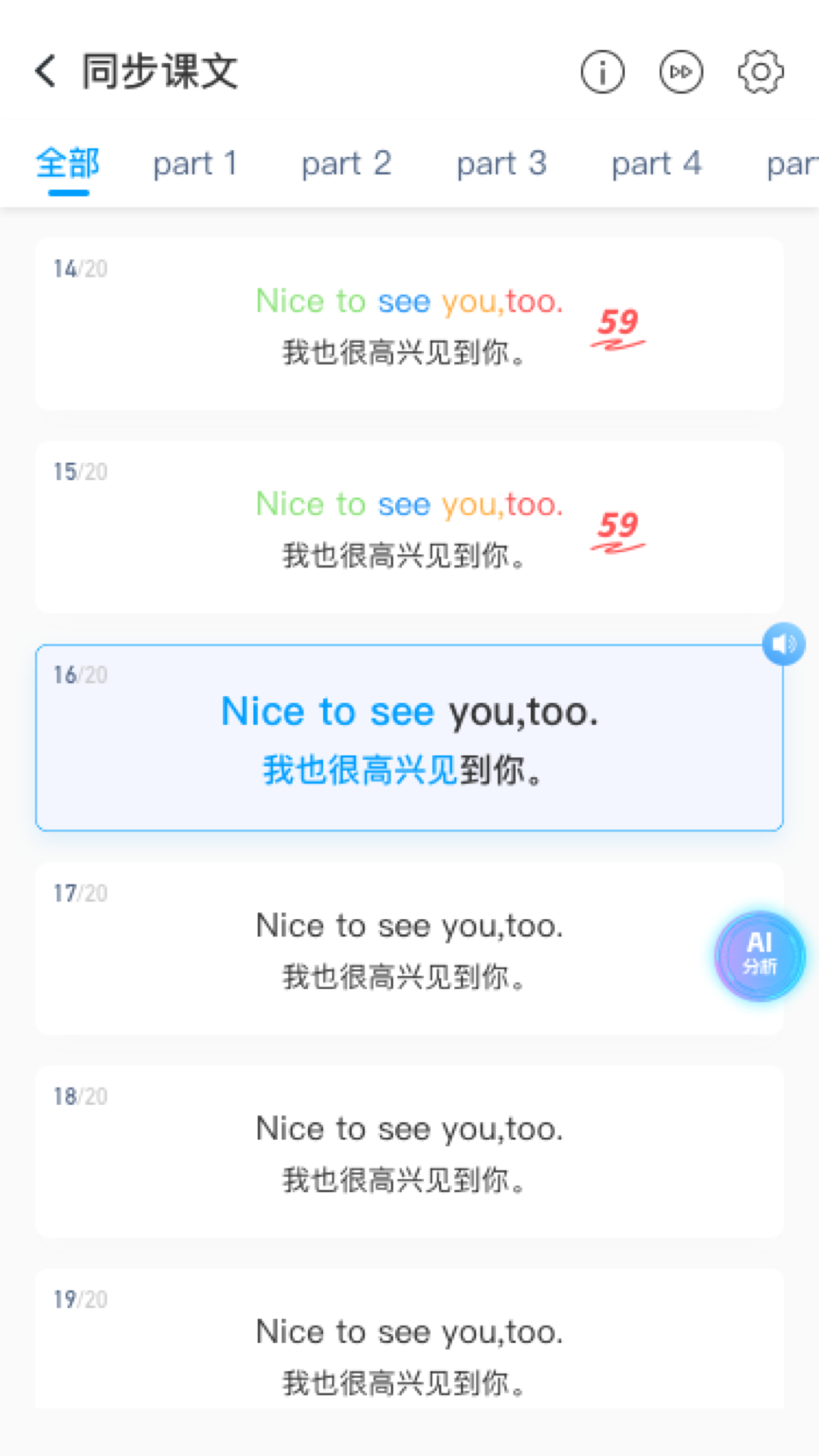The width and height of the screenshot is (819, 1456).
Task: Open settings with the gear icon
Action: 760,72
